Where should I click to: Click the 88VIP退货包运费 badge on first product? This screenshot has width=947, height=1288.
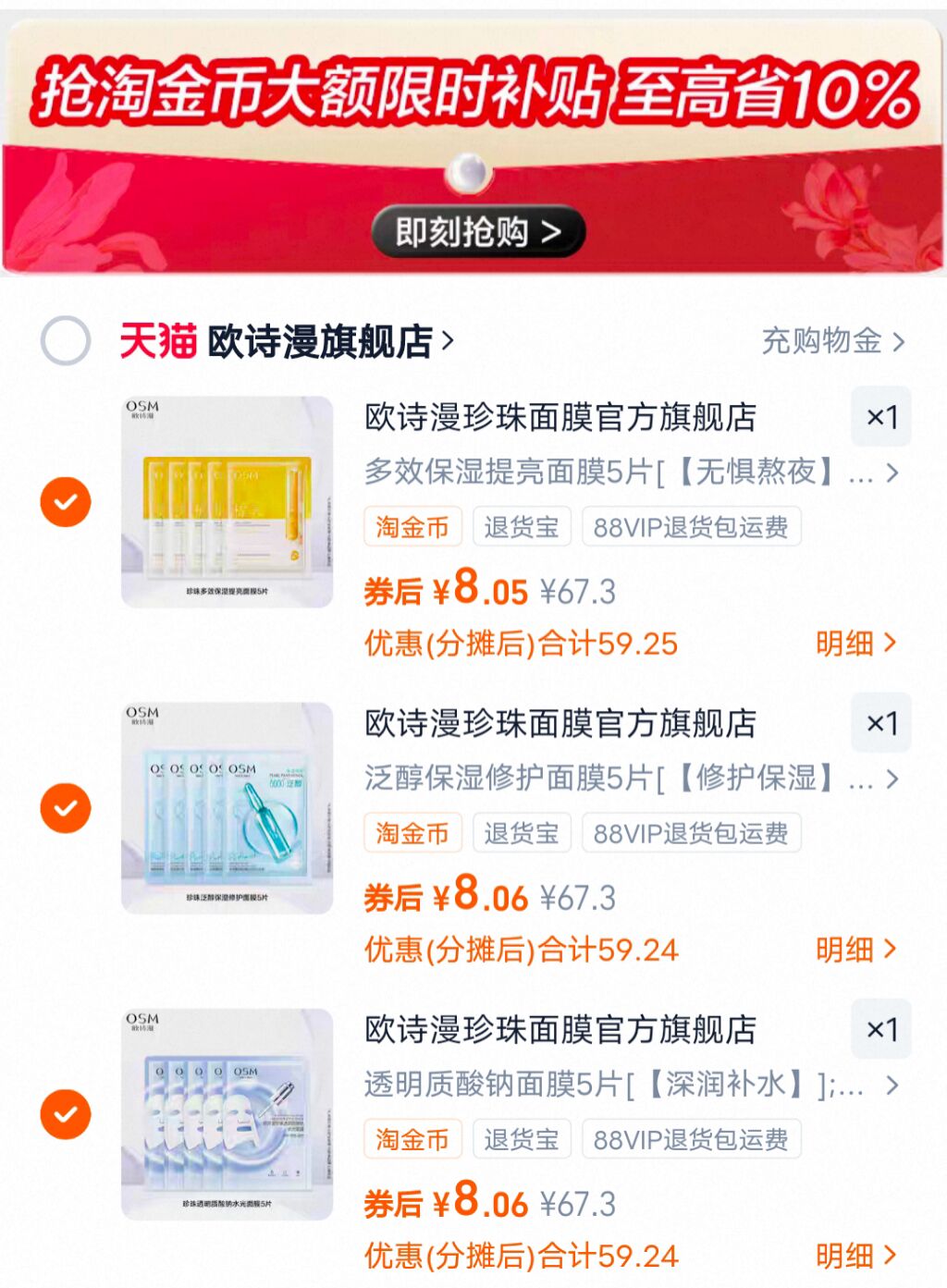pos(691,526)
